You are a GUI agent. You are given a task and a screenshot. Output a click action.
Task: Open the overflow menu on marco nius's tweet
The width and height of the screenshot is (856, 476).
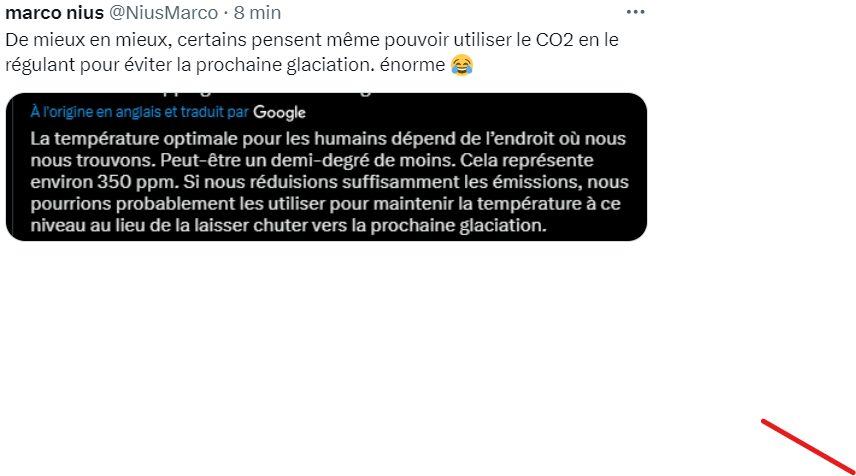pyautogui.click(x=635, y=12)
